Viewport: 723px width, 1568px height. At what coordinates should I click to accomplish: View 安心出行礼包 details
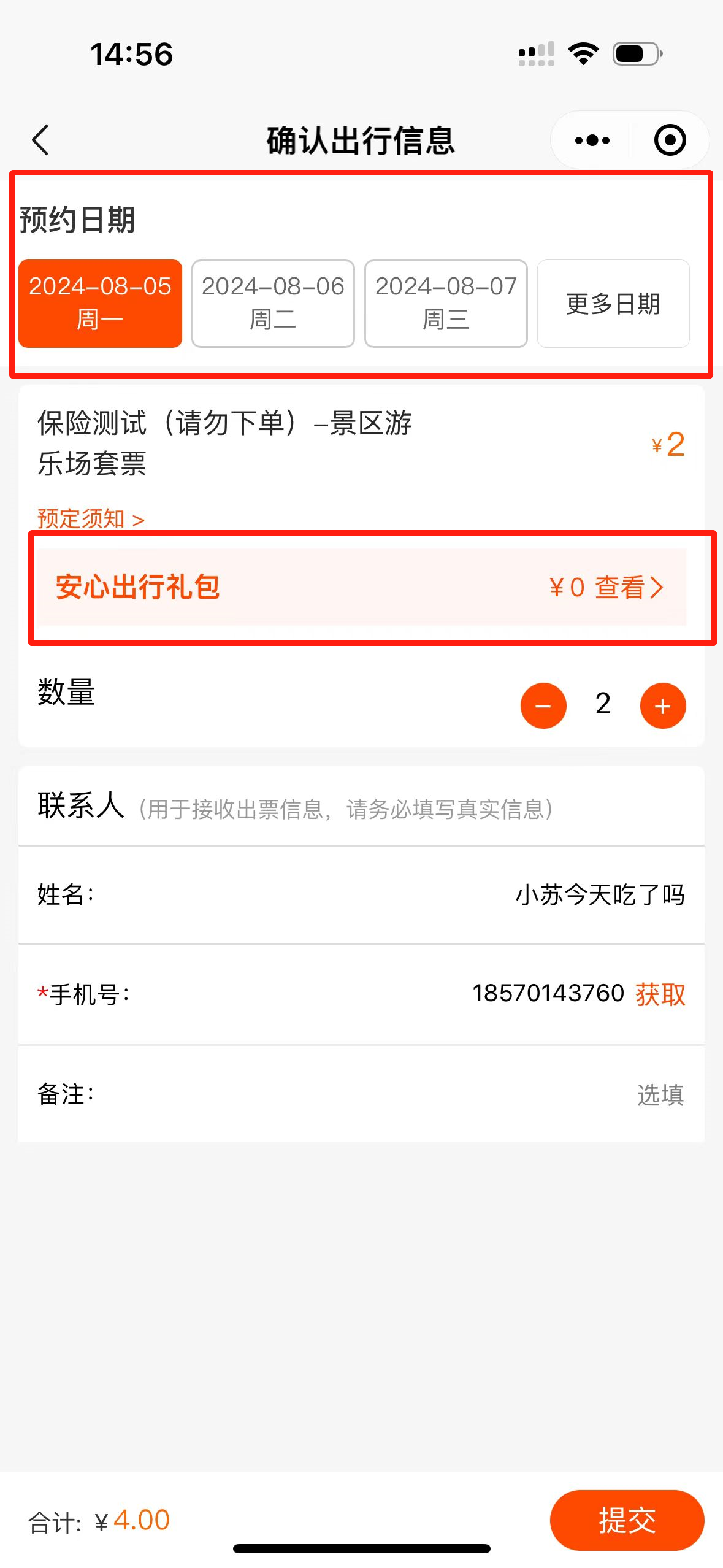(x=606, y=587)
